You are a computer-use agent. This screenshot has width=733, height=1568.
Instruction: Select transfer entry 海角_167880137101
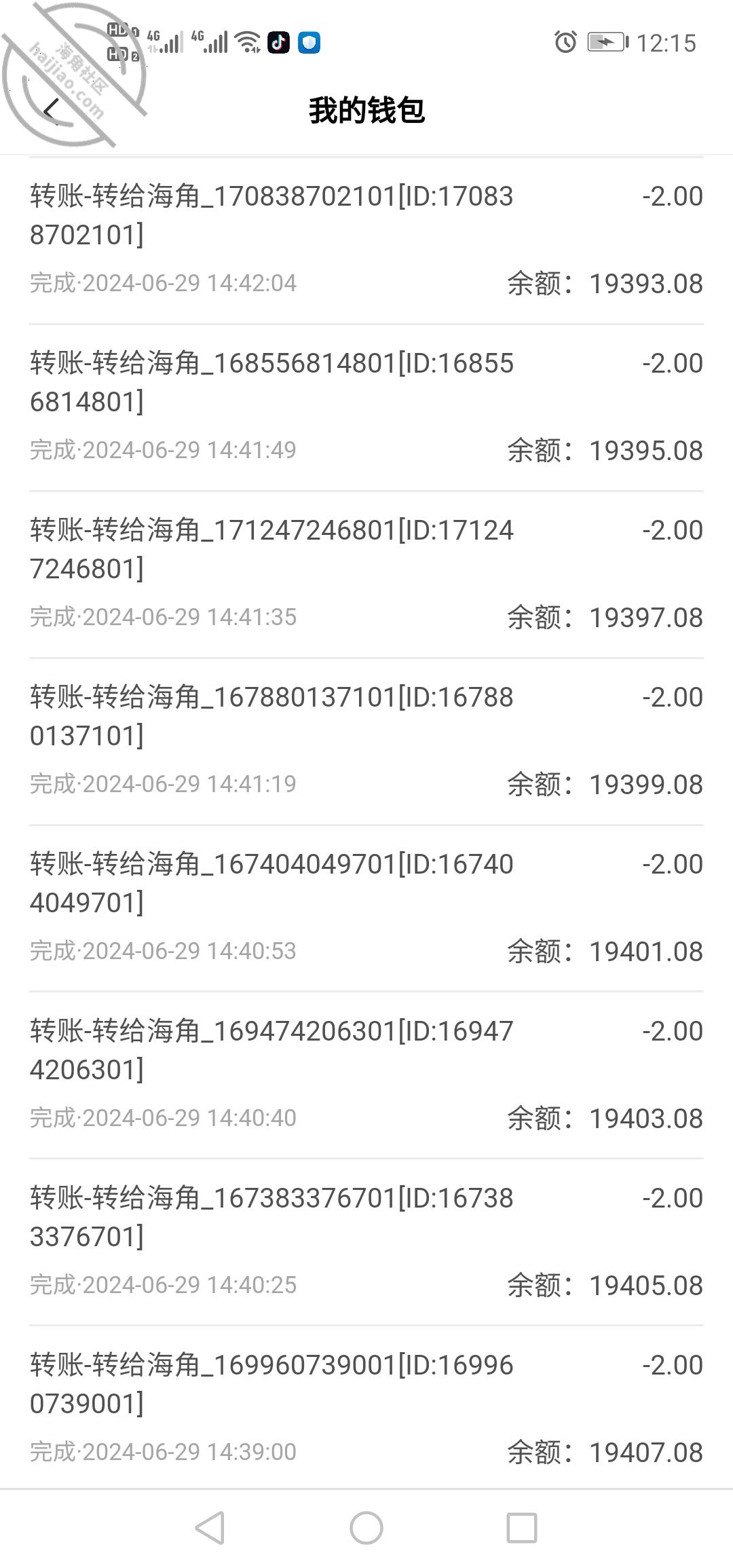pyautogui.click(x=366, y=742)
